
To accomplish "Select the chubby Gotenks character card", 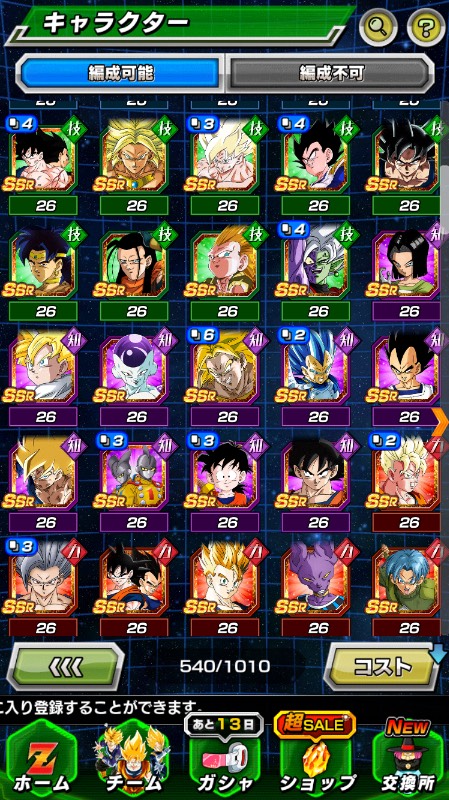I will click(x=226, y=261).
